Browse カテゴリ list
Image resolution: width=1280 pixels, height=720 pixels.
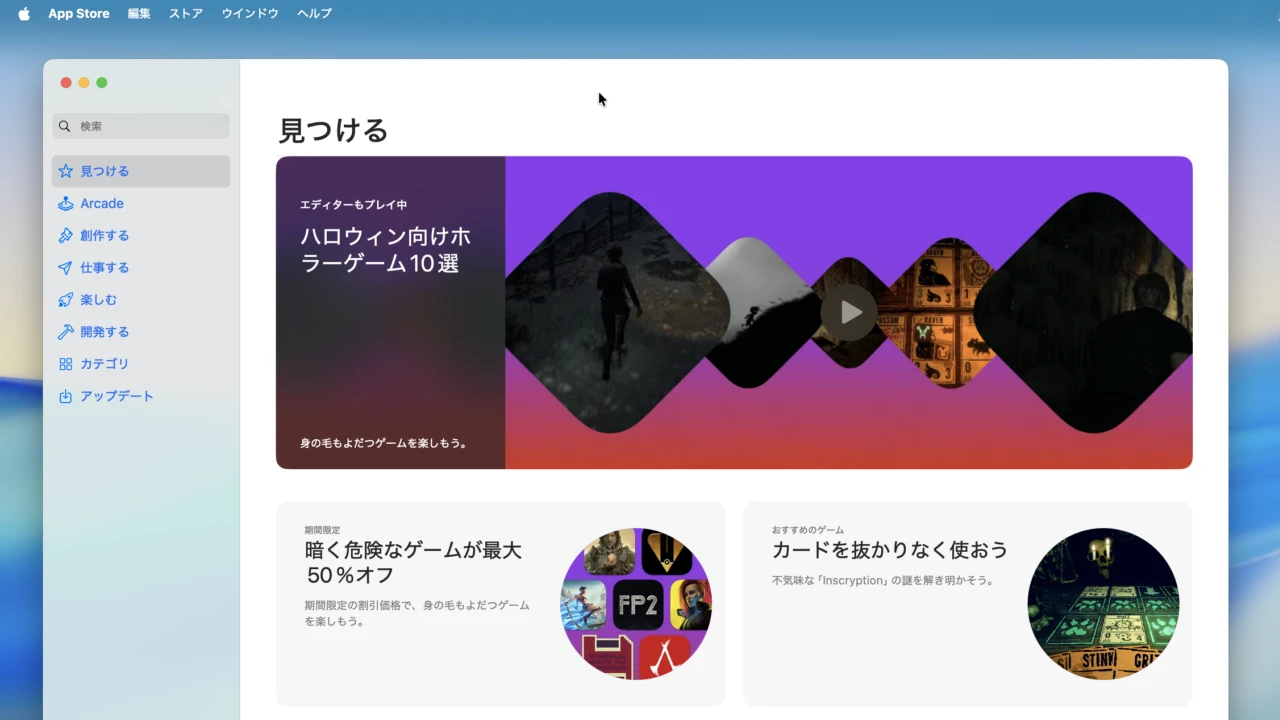pyautogui.click(x=105, y=364)
